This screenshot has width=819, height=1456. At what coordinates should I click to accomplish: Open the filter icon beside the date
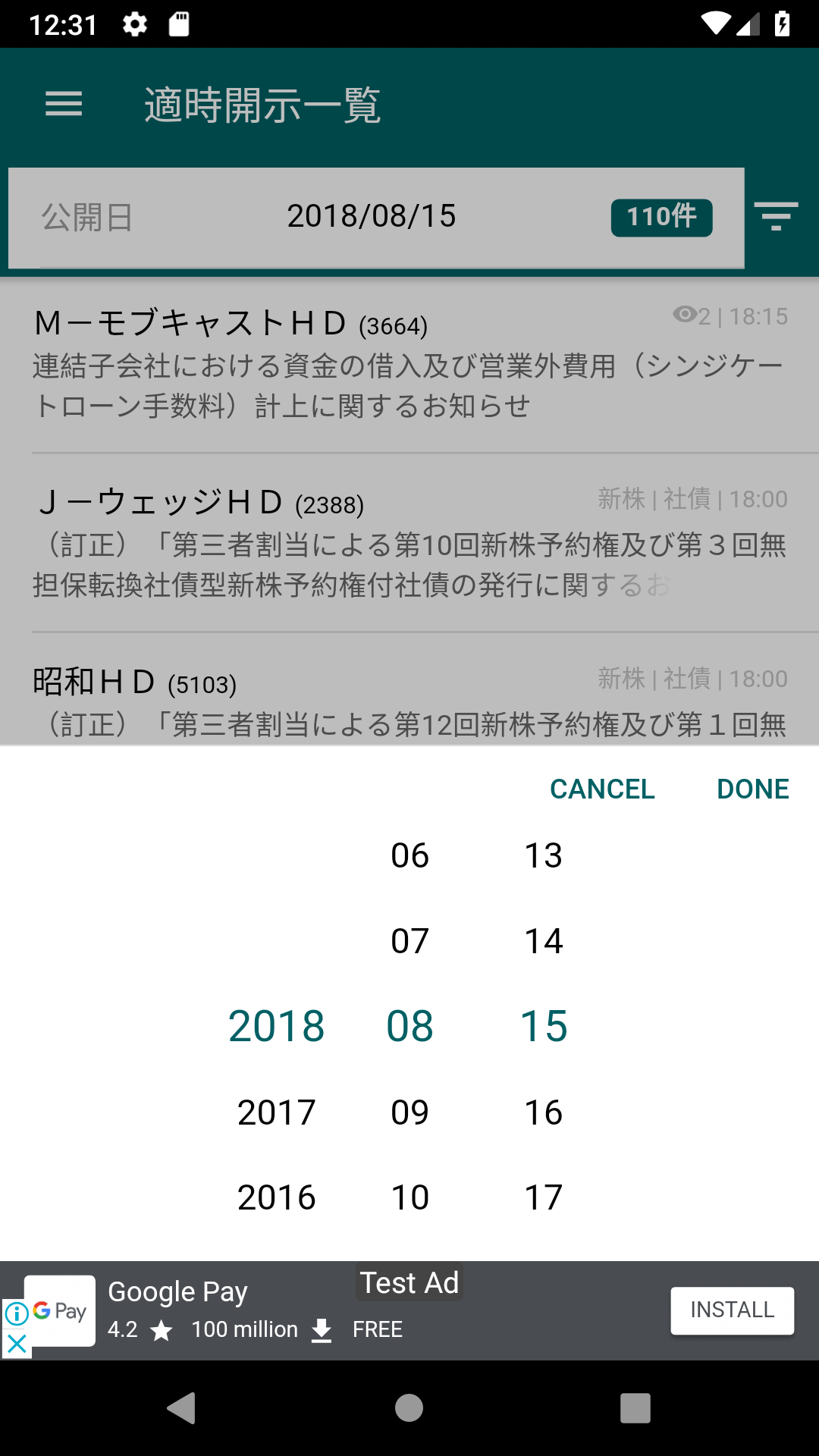tap(776, 216)
